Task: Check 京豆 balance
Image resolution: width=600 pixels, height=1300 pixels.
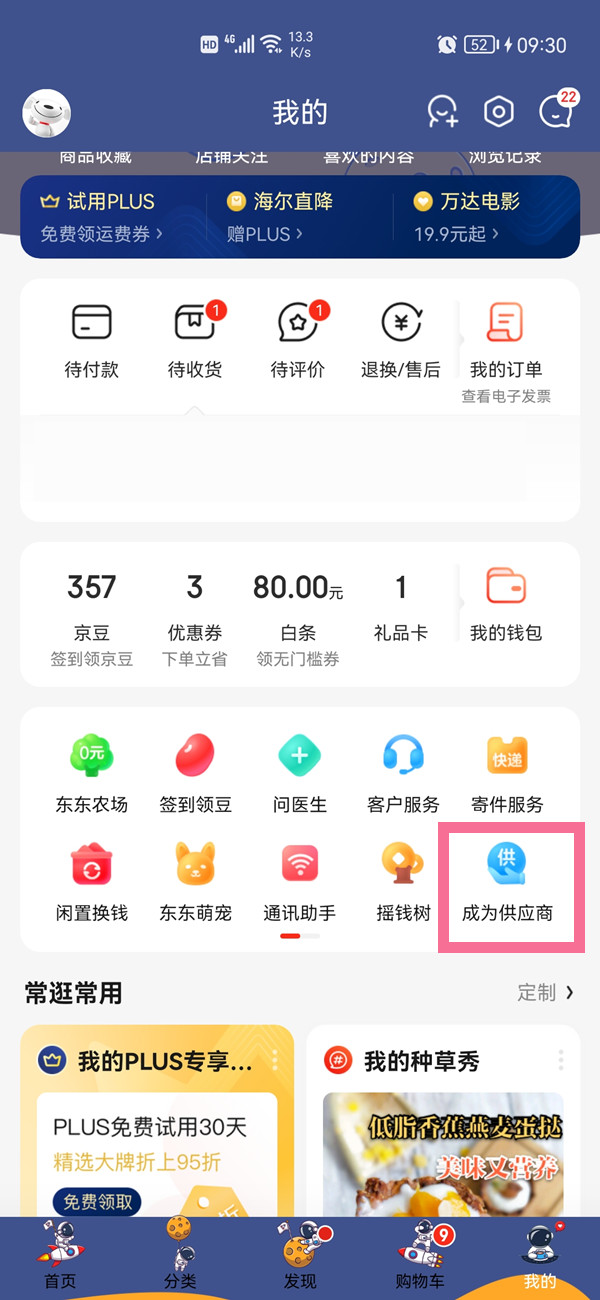Action: [x=91, y=605]
